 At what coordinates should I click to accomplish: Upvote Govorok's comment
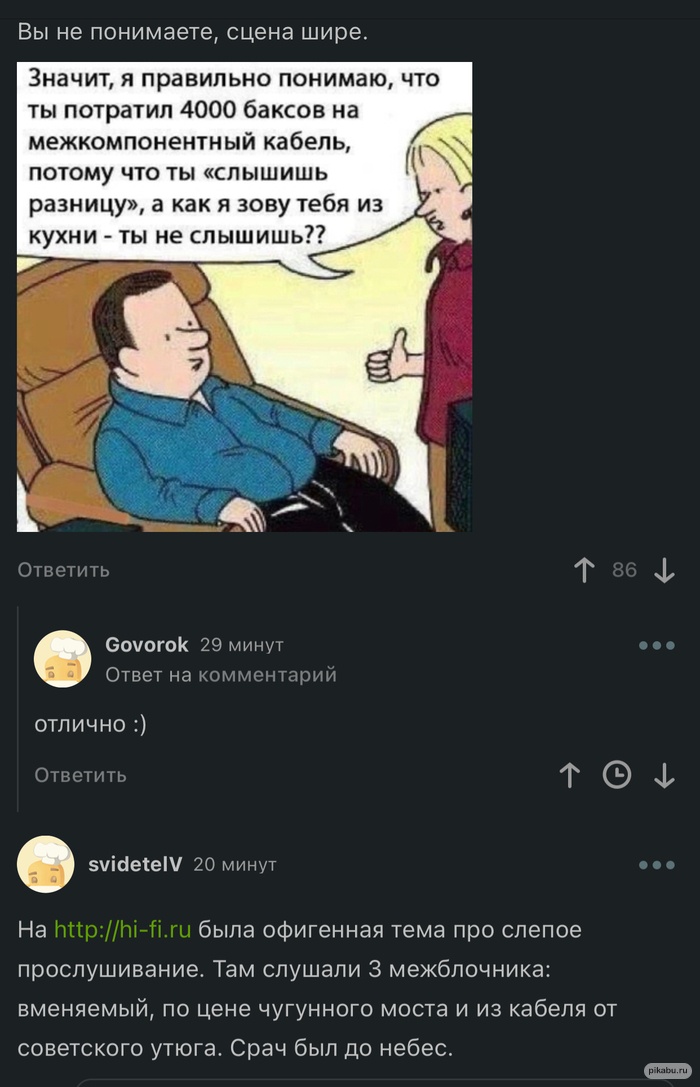pos(570,775)
